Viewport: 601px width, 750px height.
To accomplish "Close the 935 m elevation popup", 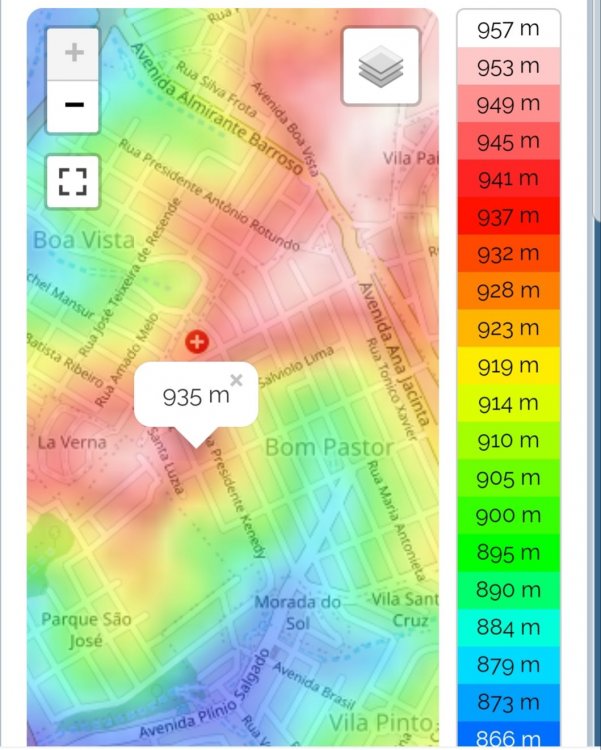I will tap(236, 380).
